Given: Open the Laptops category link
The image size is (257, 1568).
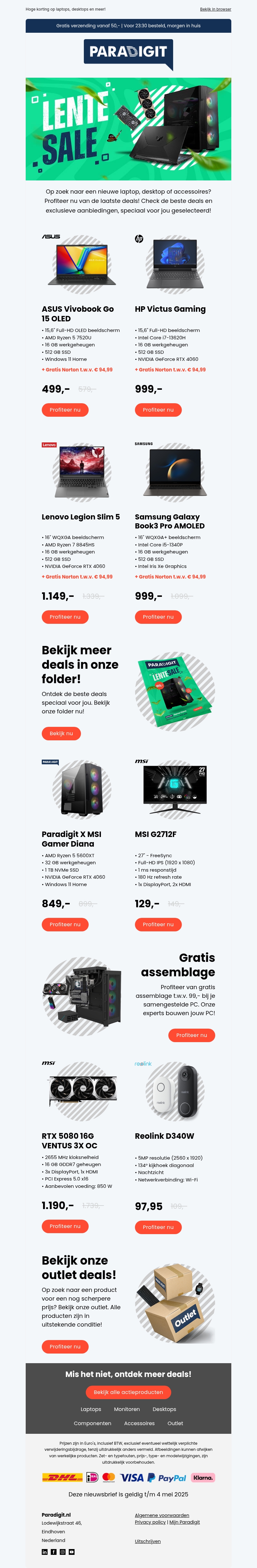Looking at the screenshot, I should click(91, 1409).
